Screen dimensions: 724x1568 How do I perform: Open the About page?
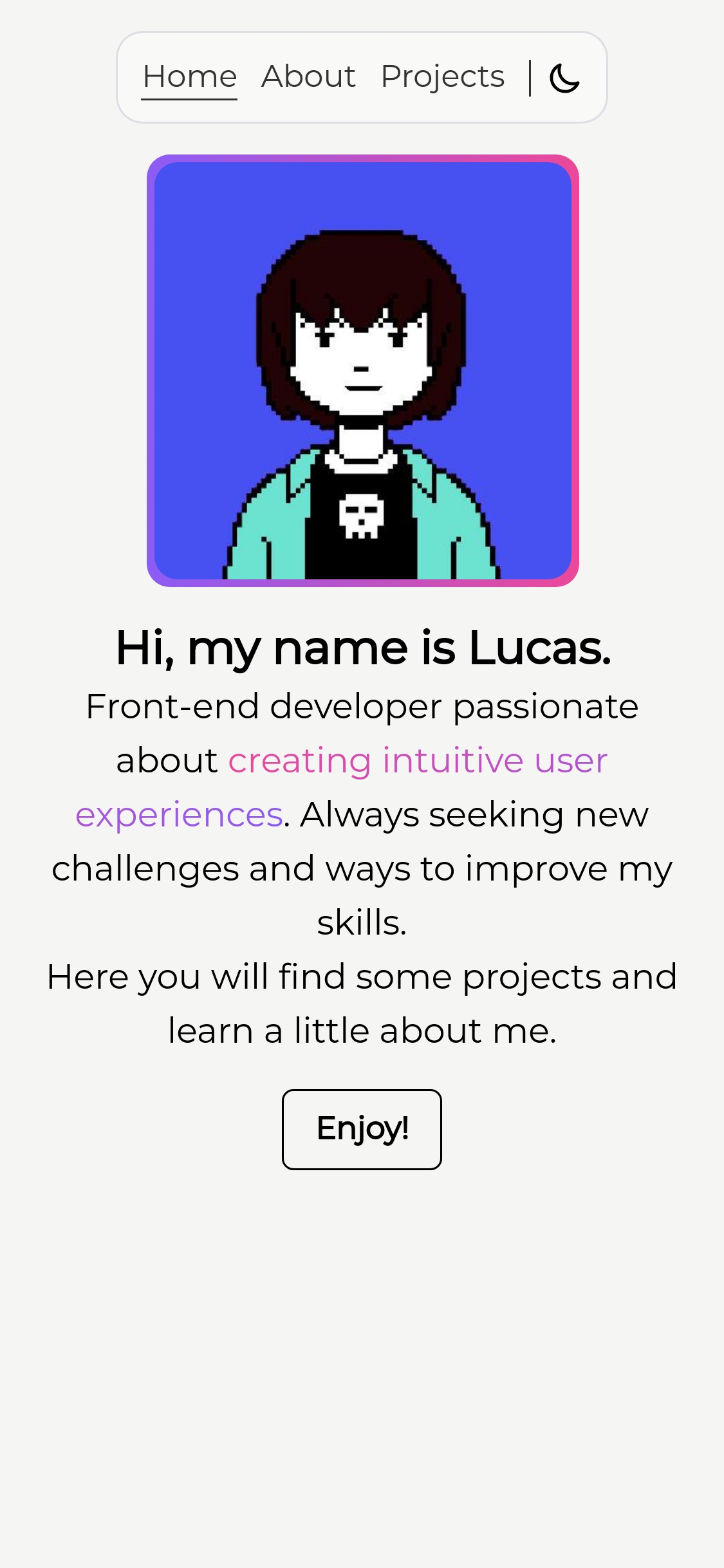308,77
